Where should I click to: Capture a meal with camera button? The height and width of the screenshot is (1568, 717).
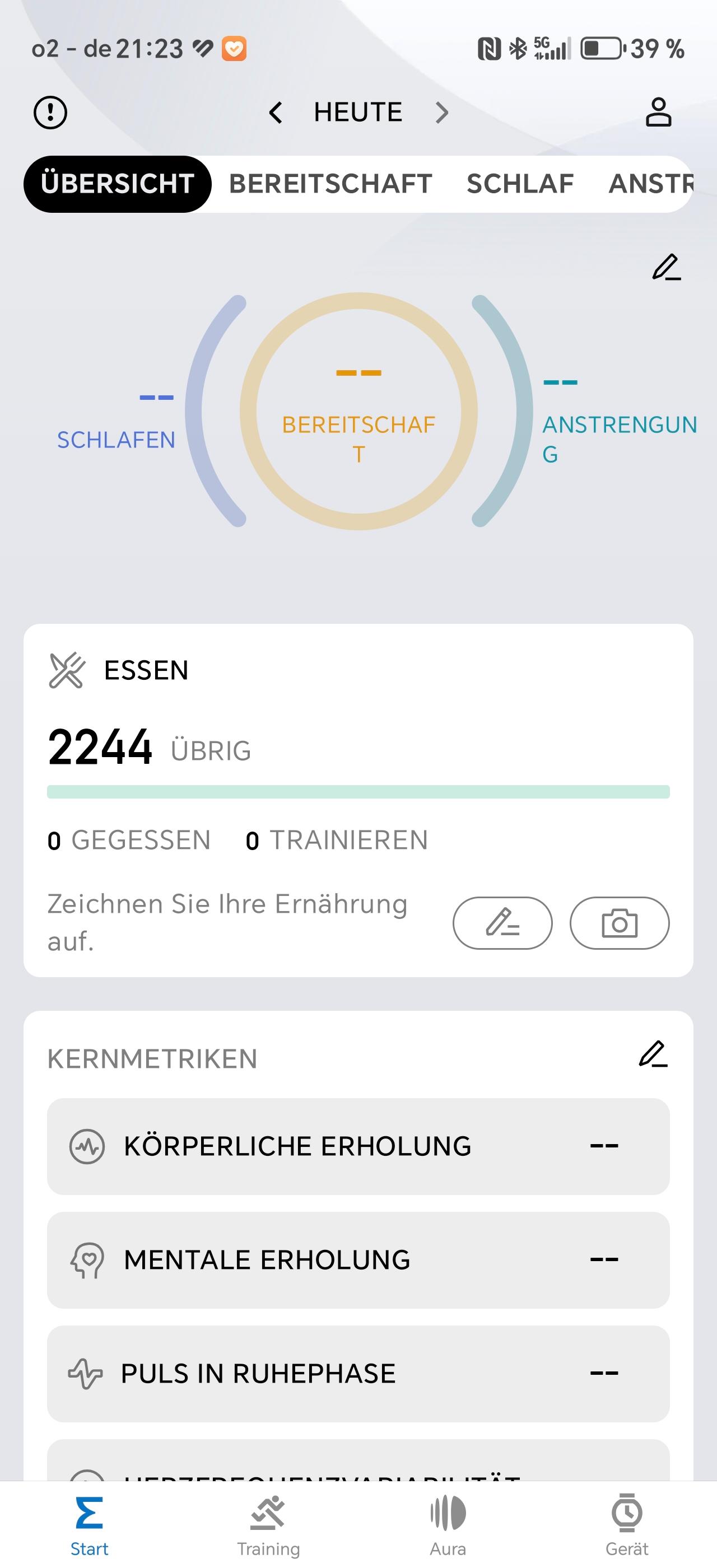point(620,923)
